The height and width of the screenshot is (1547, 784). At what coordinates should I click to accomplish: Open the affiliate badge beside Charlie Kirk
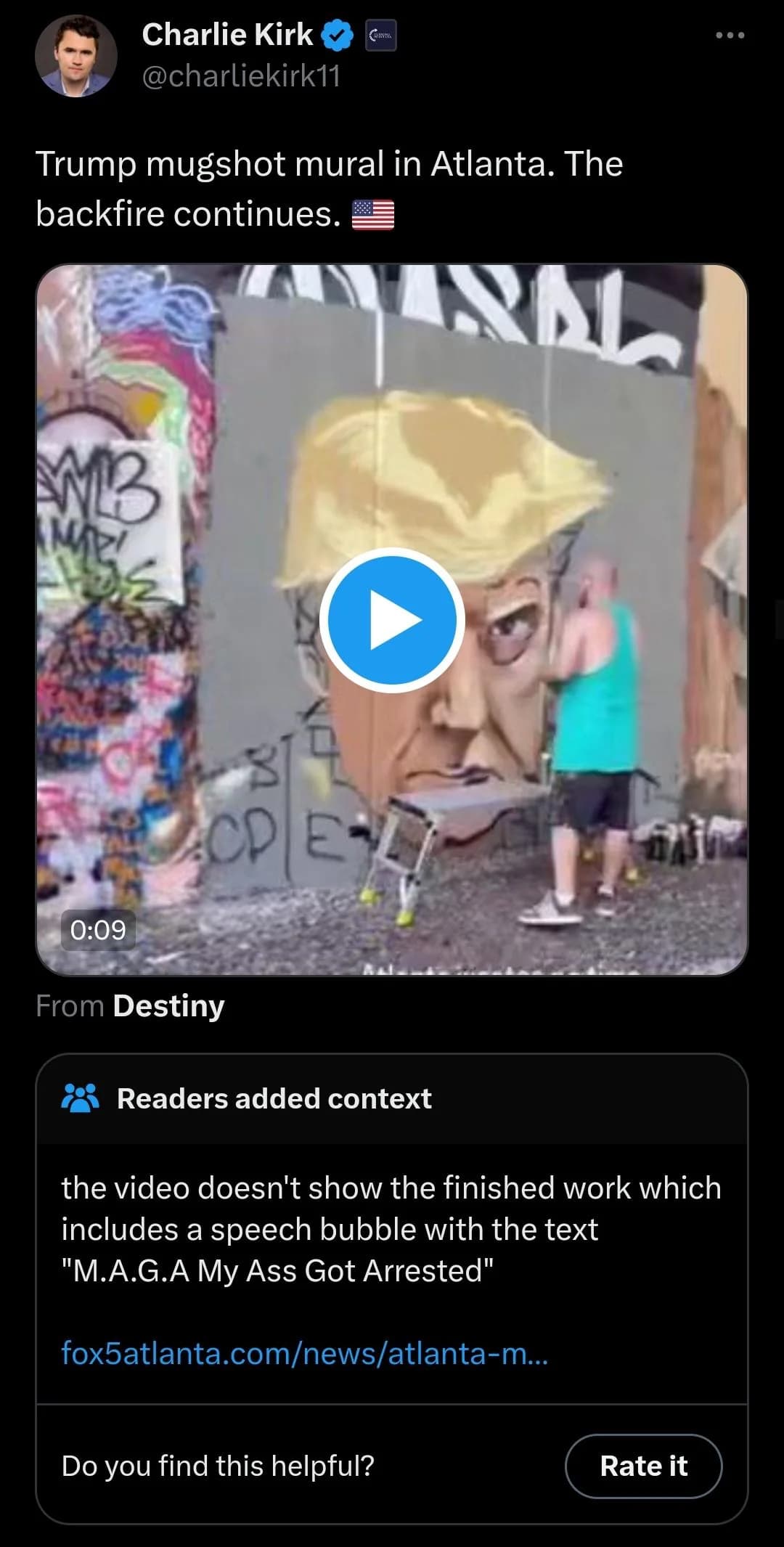click(380, 36)
